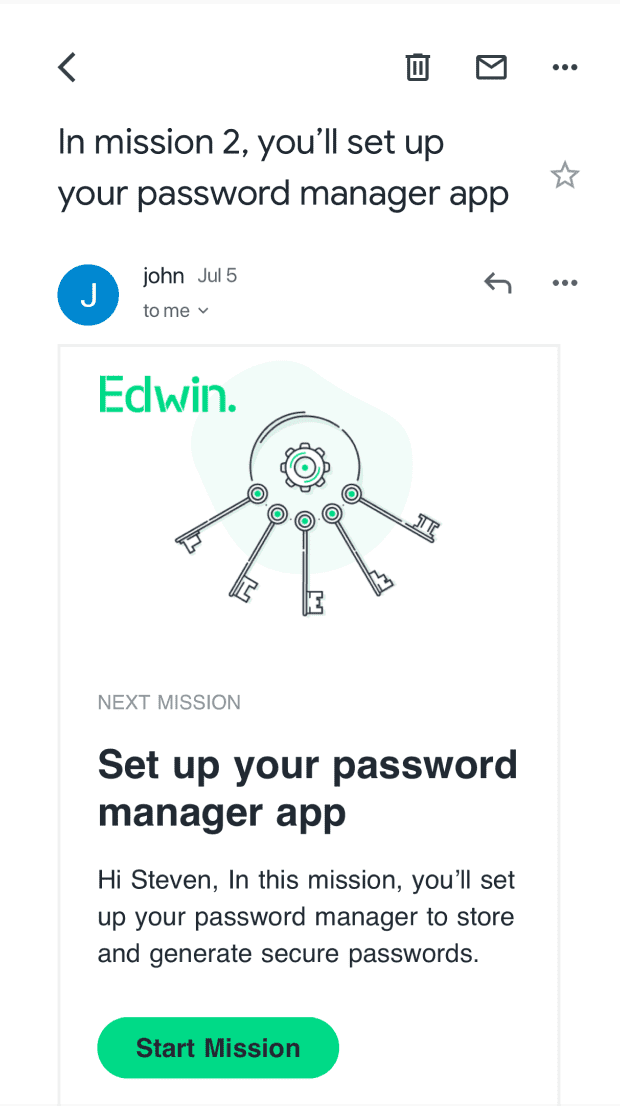Expand the "to me" recipient details
Viewport: 620px width, 1106px height.
(x=176, y=311)
